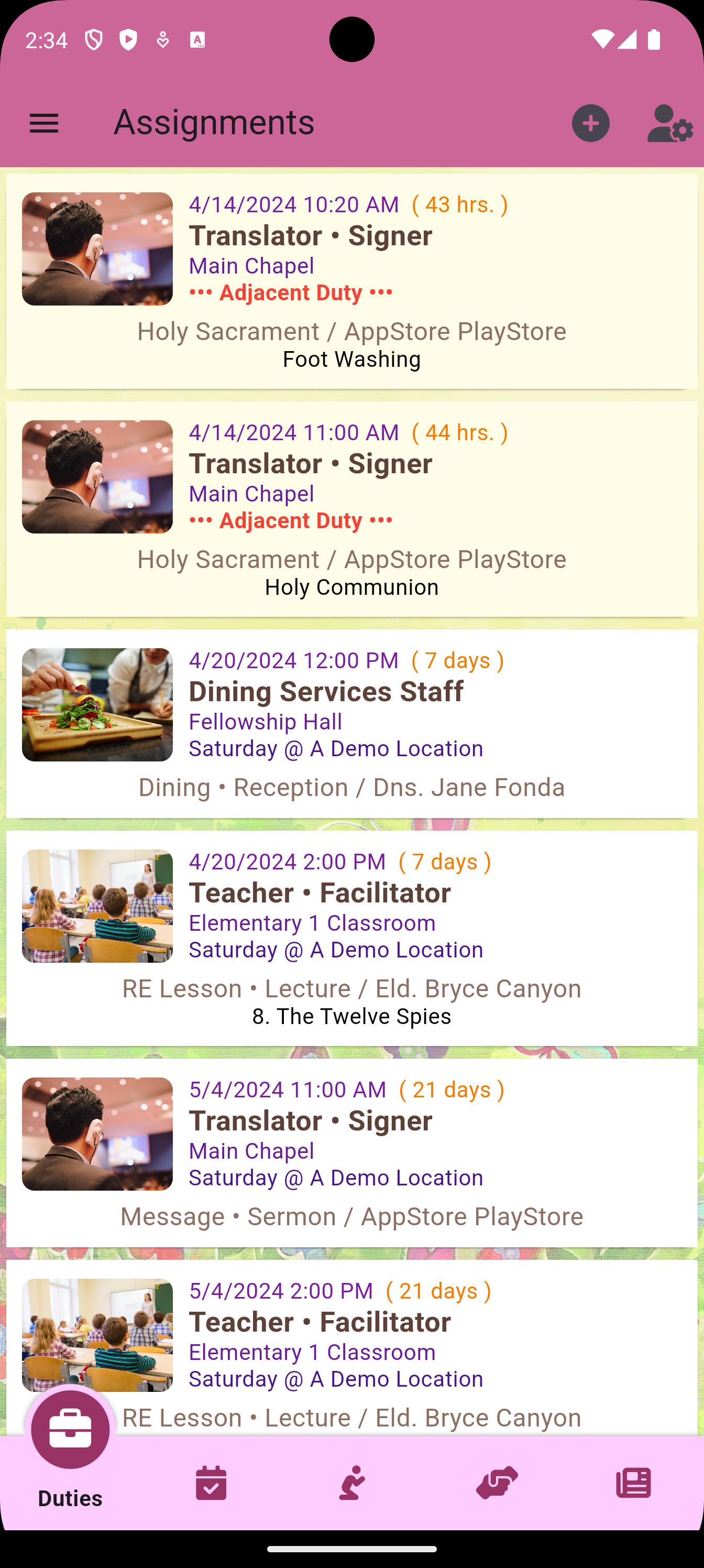Switch to the newspaper tab
Viewport: 704px width, 1568px height.
click(x=633, y=1483)
